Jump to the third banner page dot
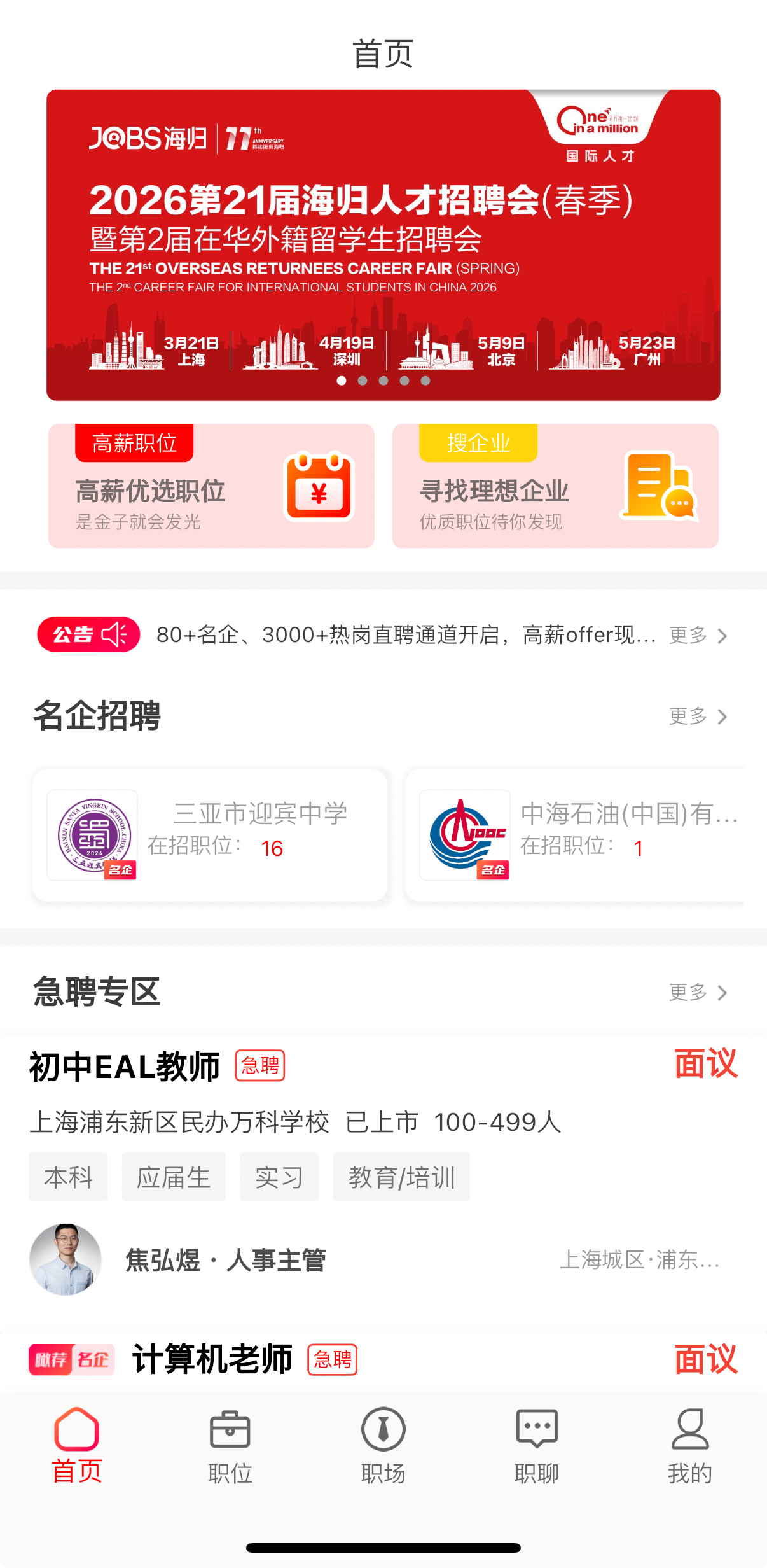The image size is (767, 1568). pos(383,381)
